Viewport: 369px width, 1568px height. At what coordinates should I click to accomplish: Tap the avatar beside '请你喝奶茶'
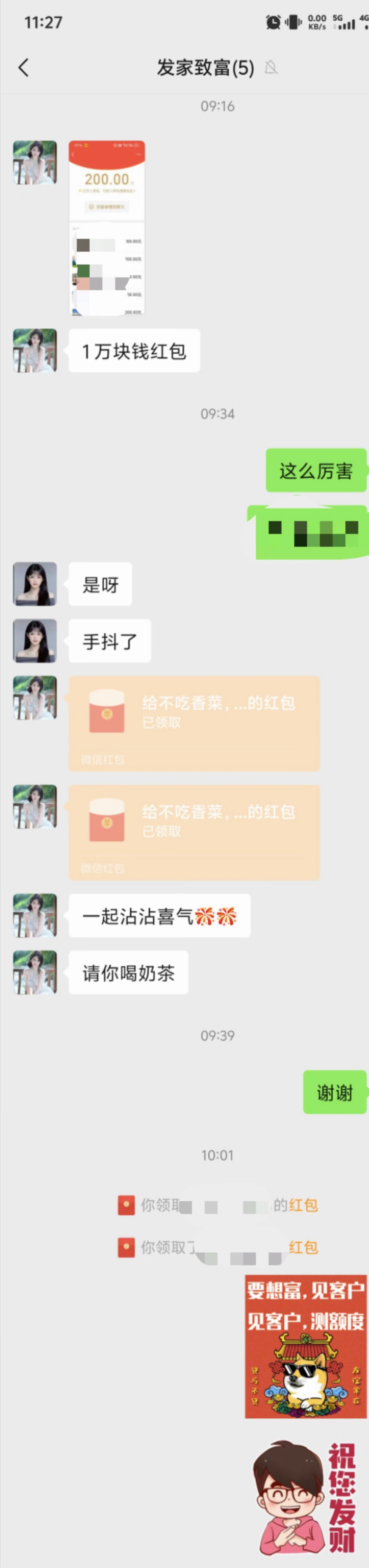pos(35,972)
